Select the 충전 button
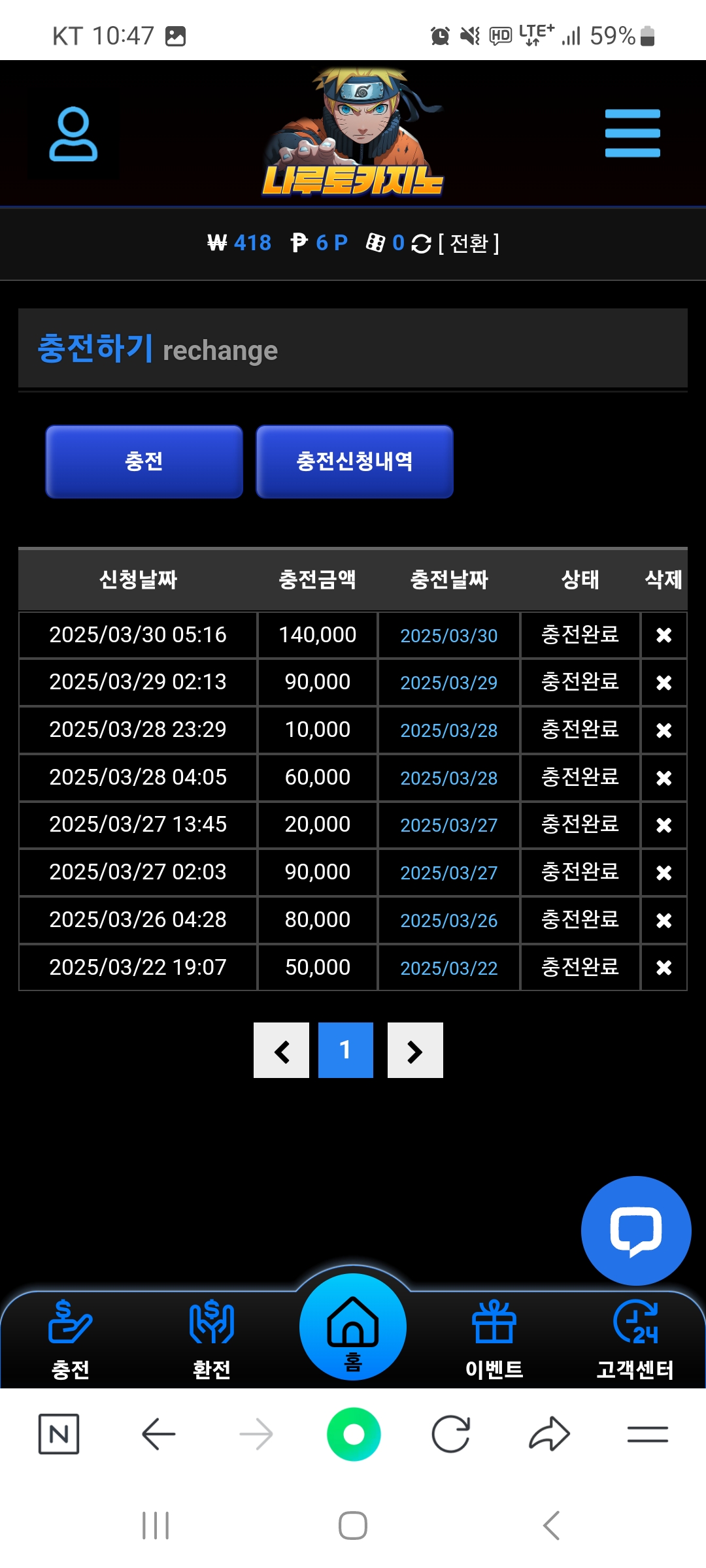The height and width of the screenshot is (1568, 706). pos(144,462)
